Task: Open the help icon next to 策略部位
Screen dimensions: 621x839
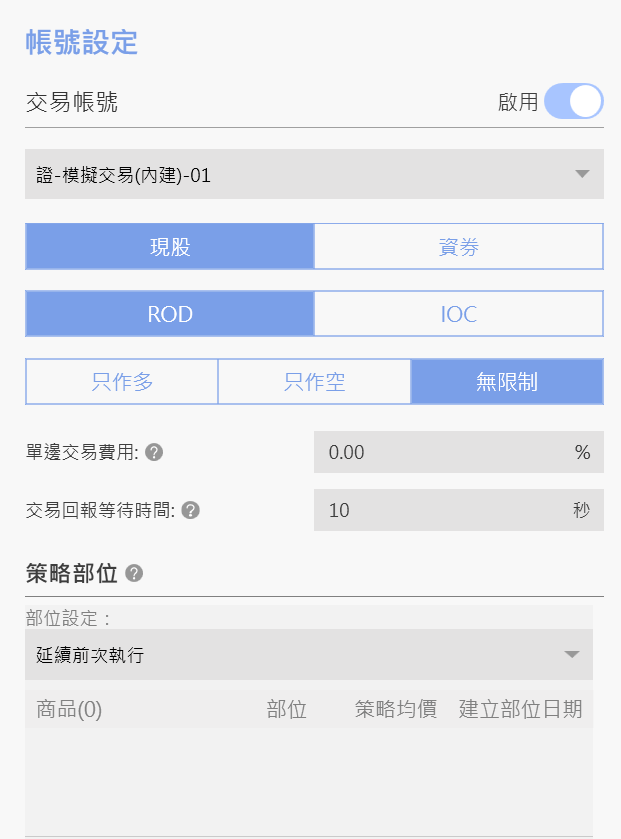Action: (x=134, y=574)
